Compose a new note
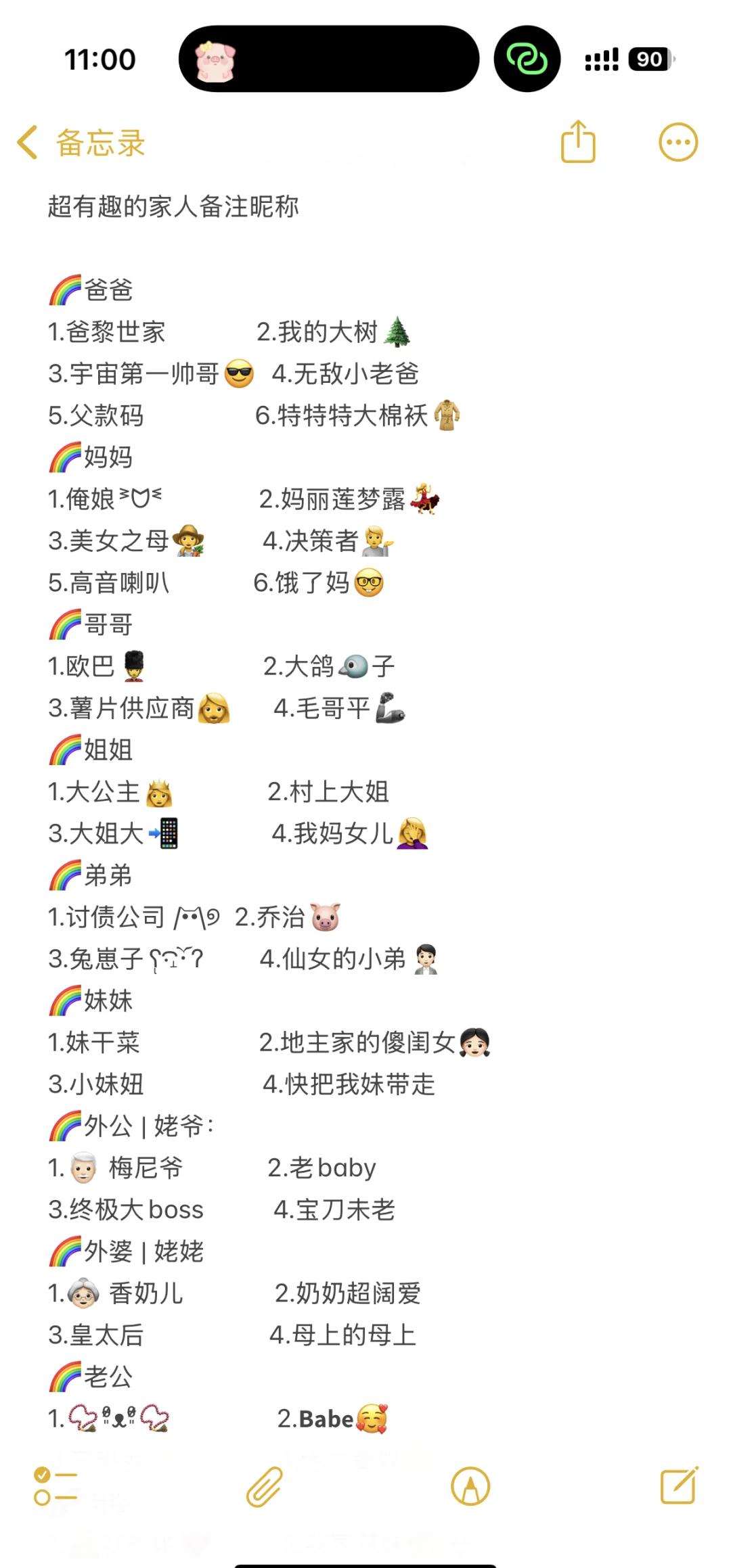 click(679, 1485)
